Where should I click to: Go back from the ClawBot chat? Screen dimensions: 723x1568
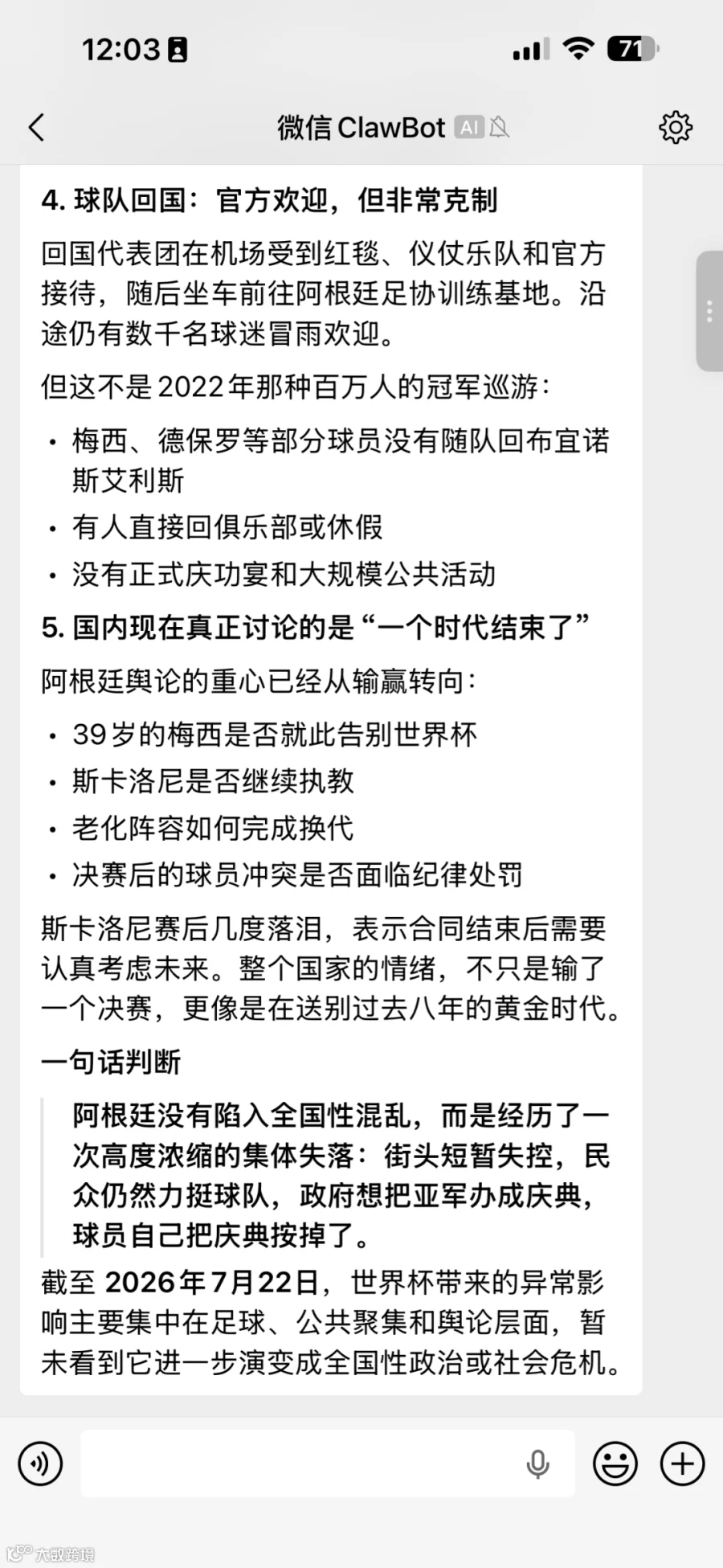point(37,128)
